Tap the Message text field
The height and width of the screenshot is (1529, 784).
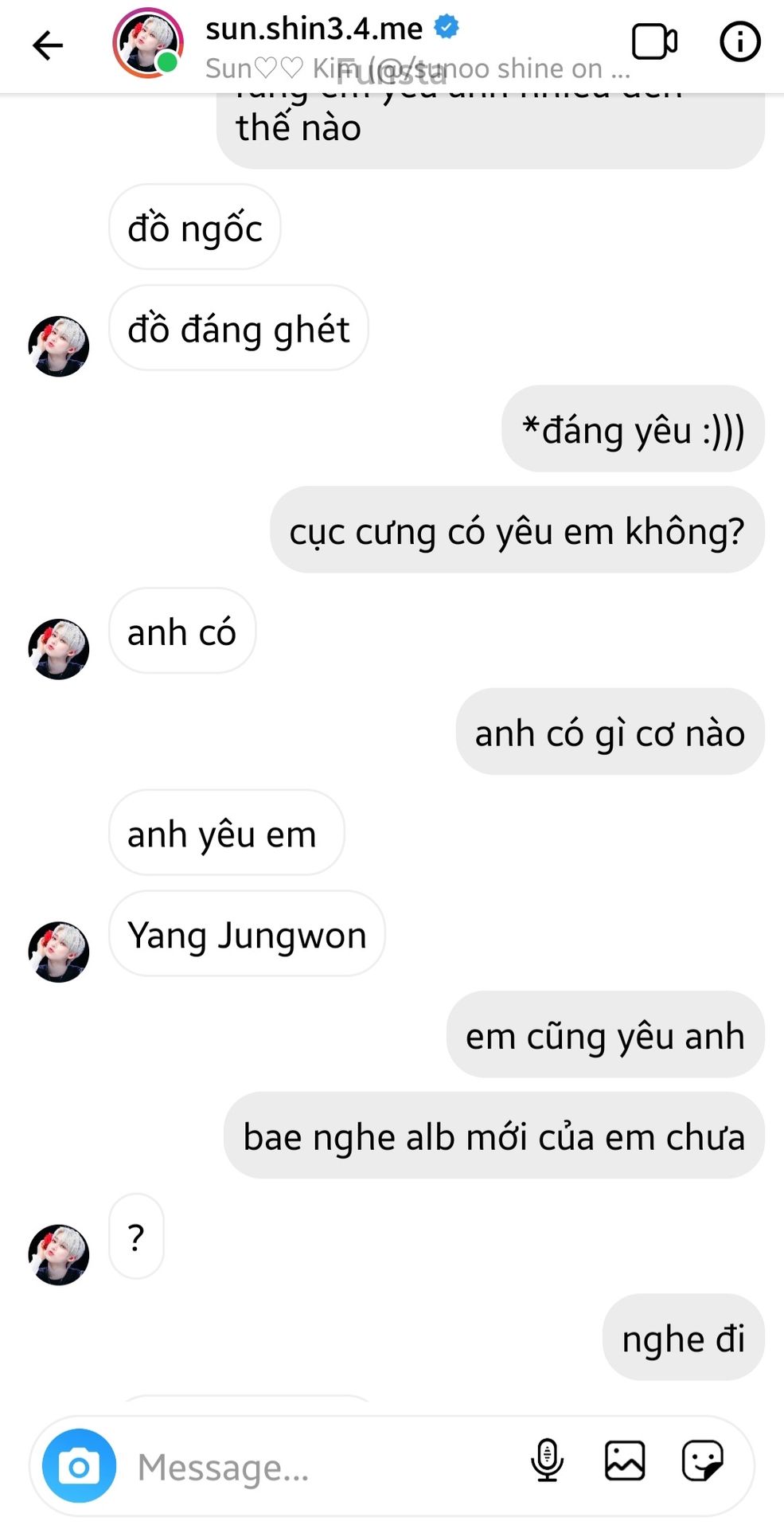click(x=318, y=1467)
